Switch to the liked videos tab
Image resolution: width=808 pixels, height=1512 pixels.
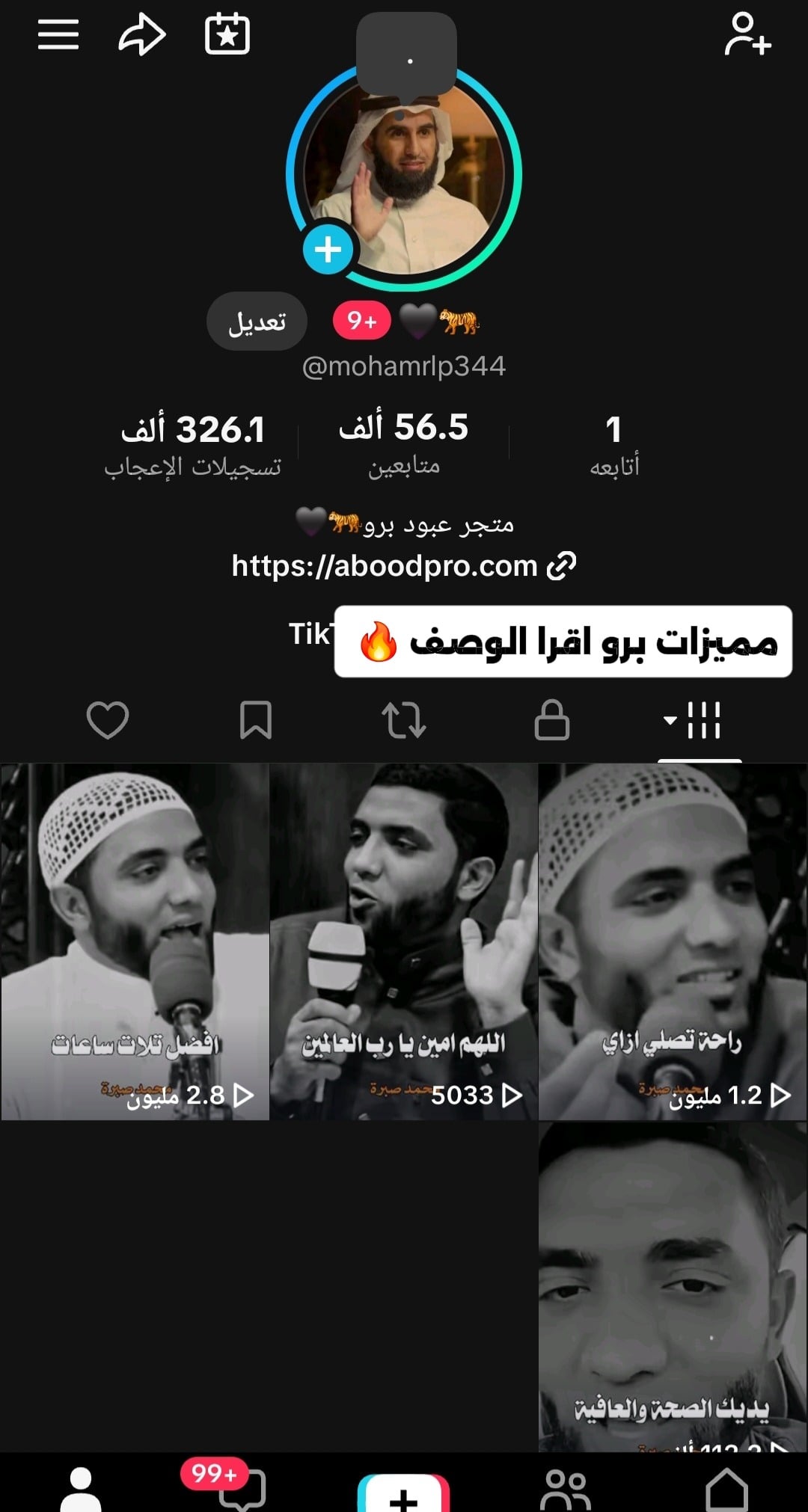[x=108, y=720]
